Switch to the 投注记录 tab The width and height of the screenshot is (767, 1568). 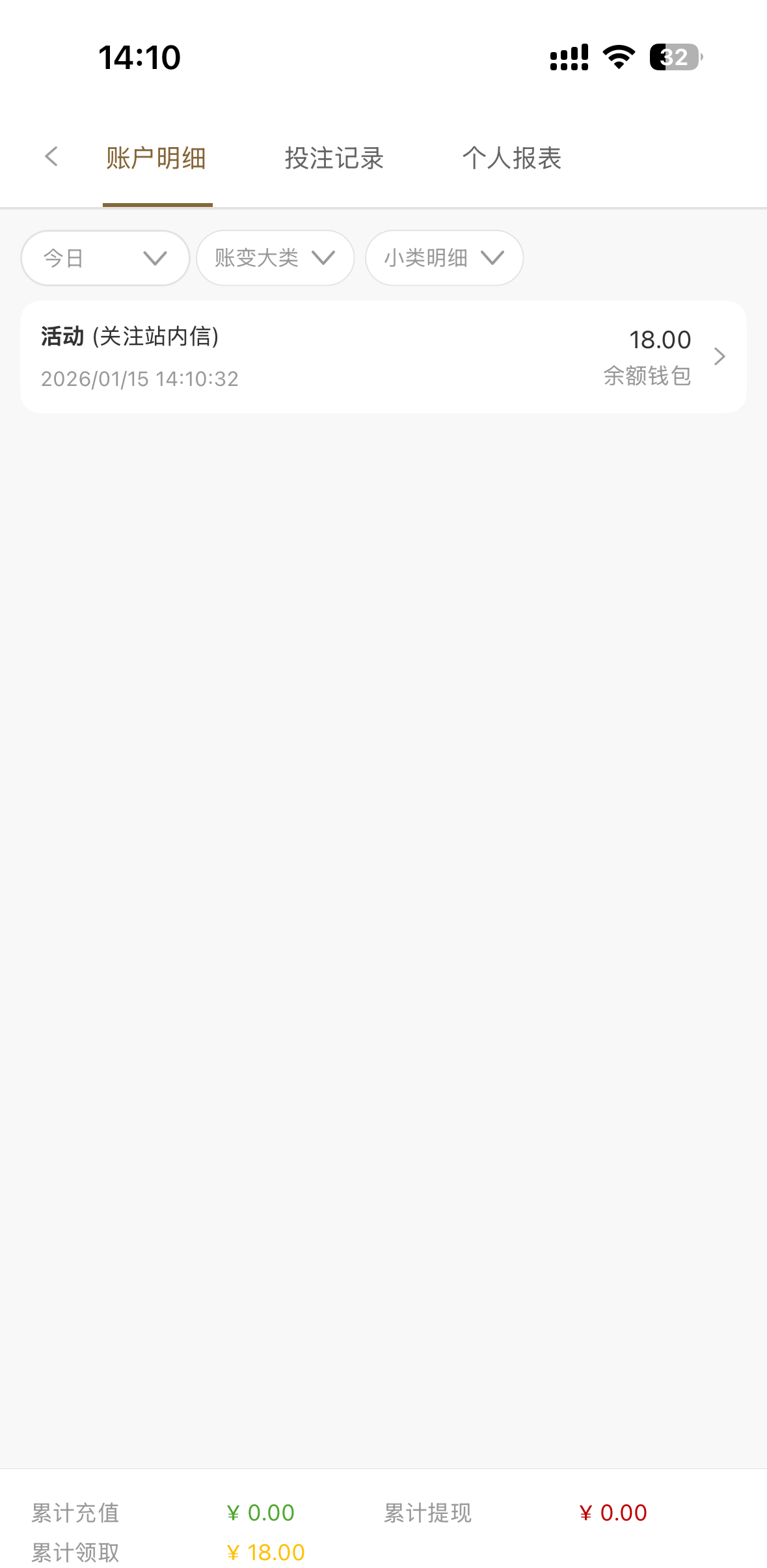click(x=334, y=158)
